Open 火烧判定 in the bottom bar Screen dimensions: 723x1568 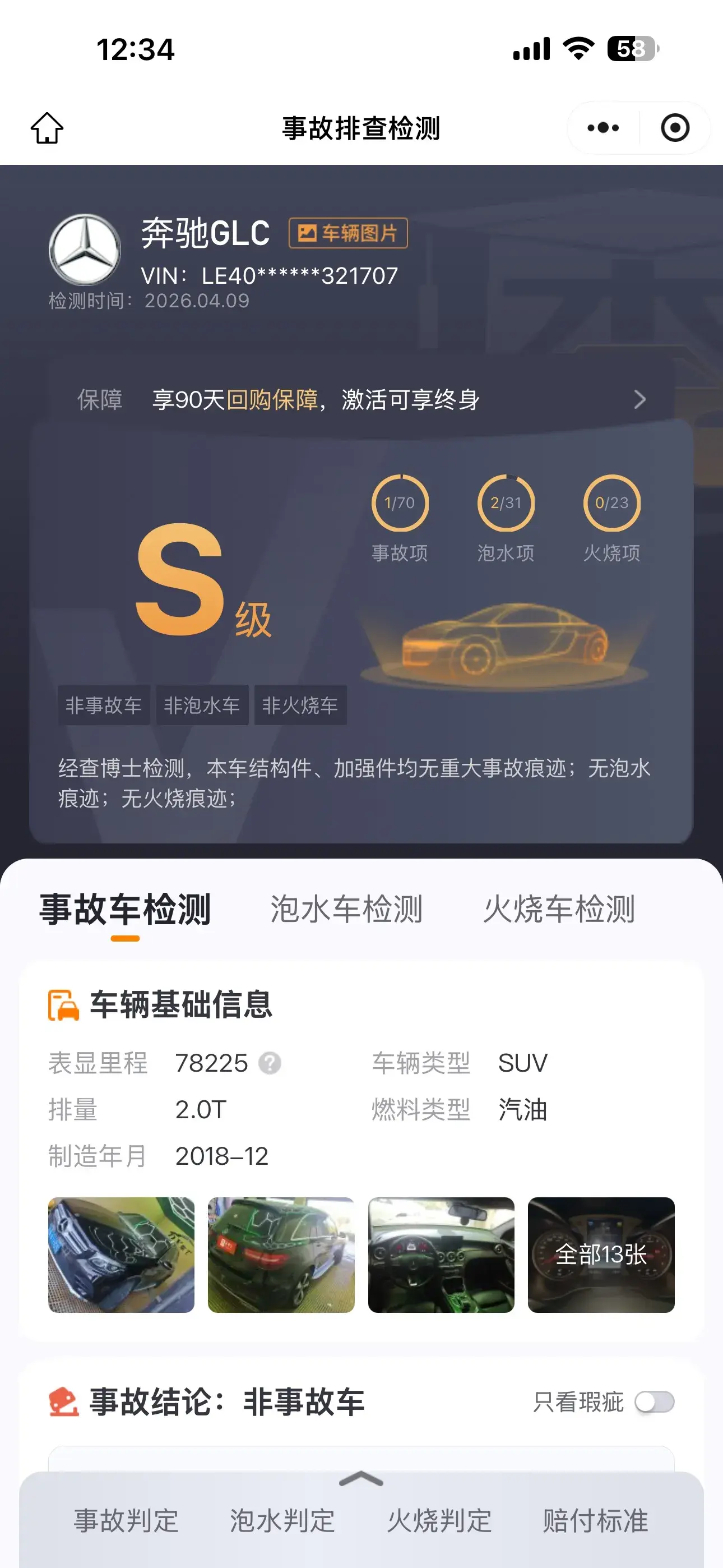(439, 1520)
